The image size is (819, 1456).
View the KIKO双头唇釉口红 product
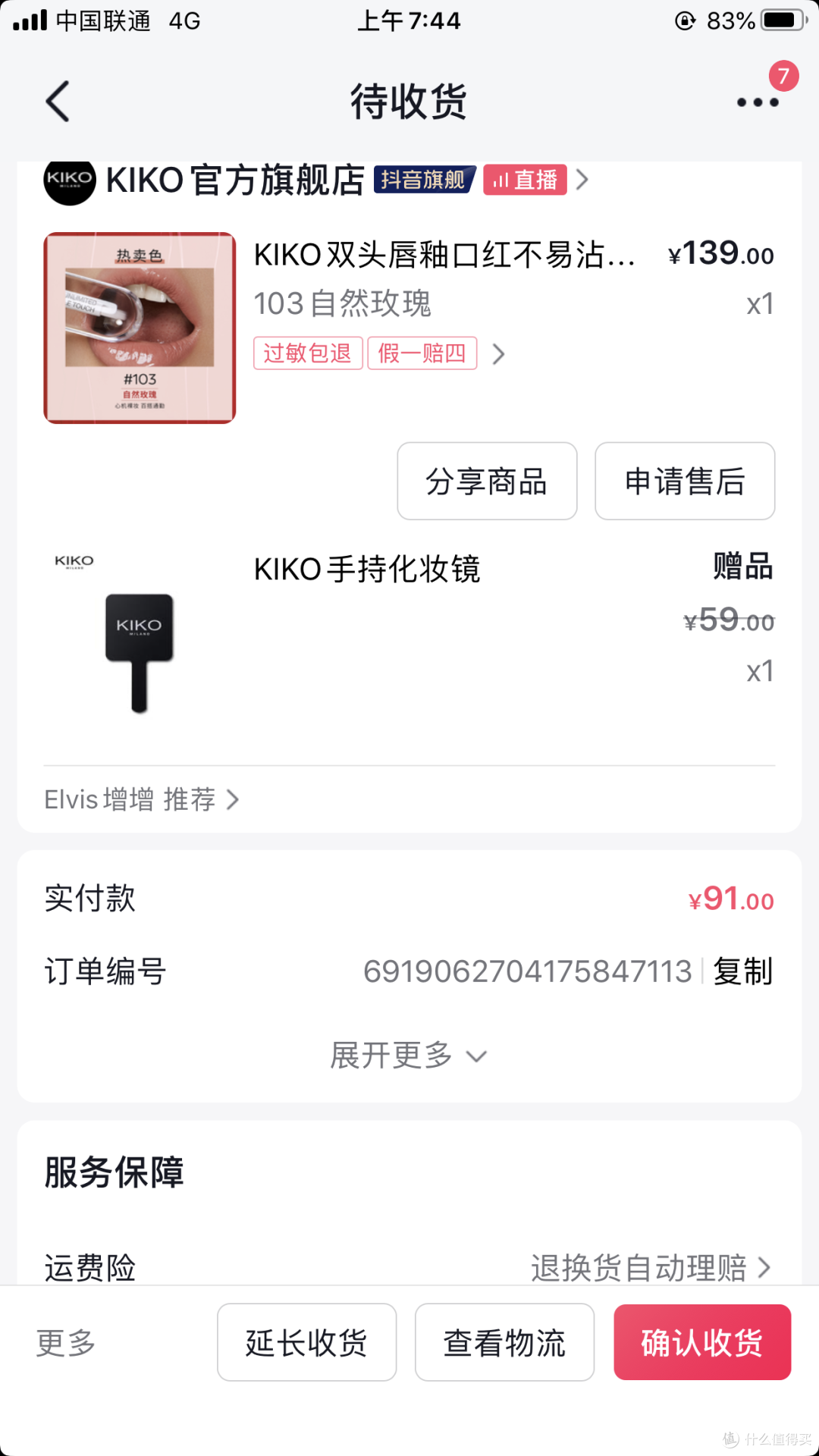click(444, 256)
